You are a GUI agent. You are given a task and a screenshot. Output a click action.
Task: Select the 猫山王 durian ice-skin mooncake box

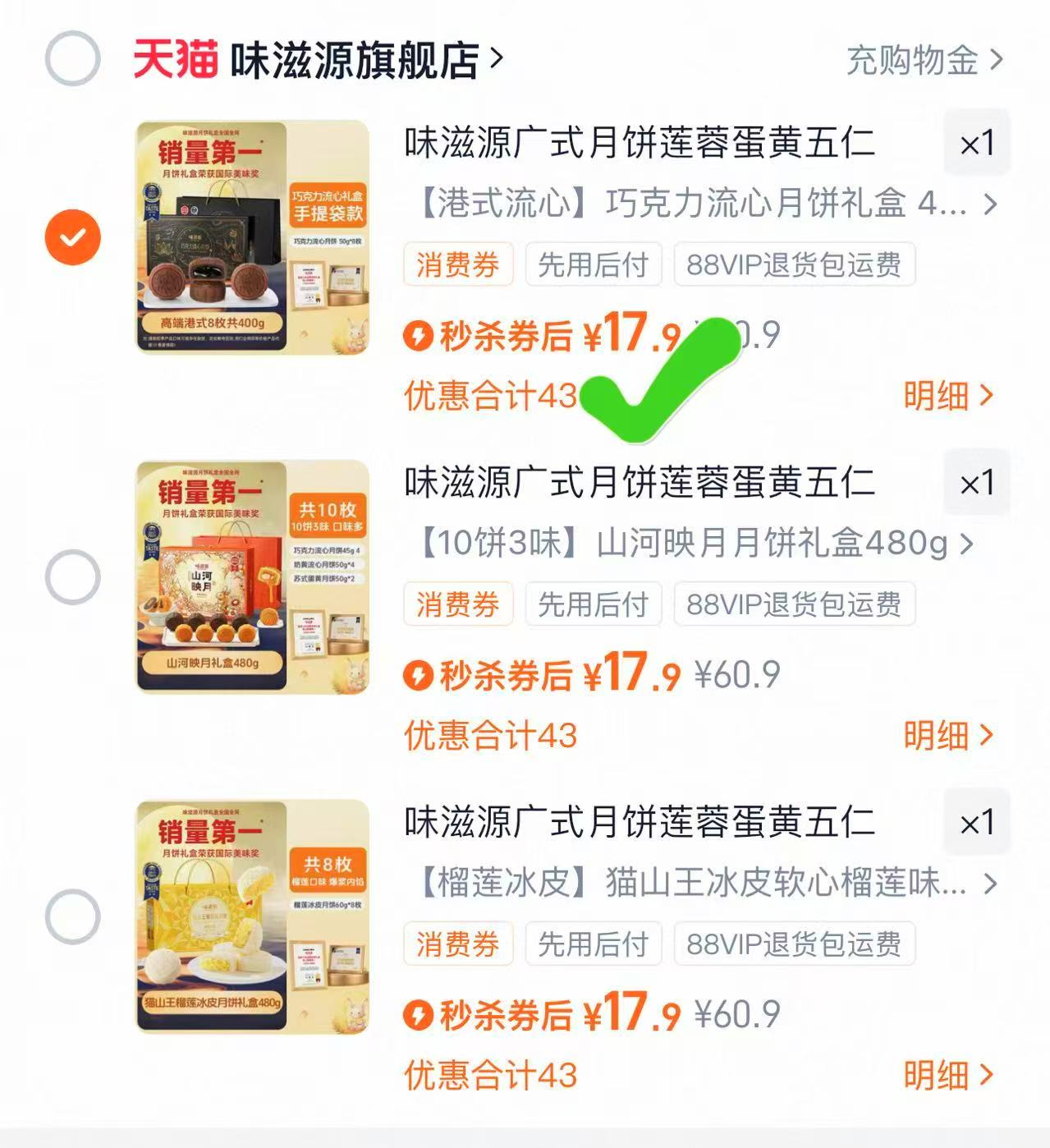pyautogui.click(x=72, y=915)
